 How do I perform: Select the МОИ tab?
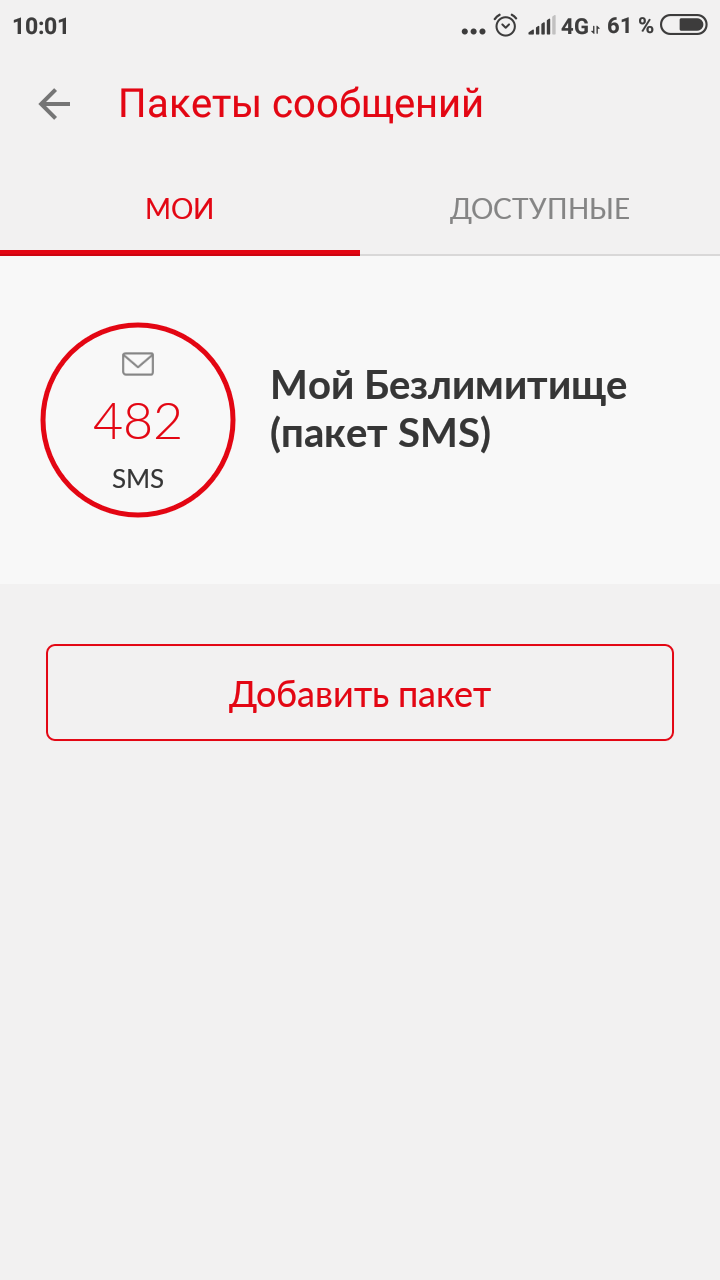[180, 209]
